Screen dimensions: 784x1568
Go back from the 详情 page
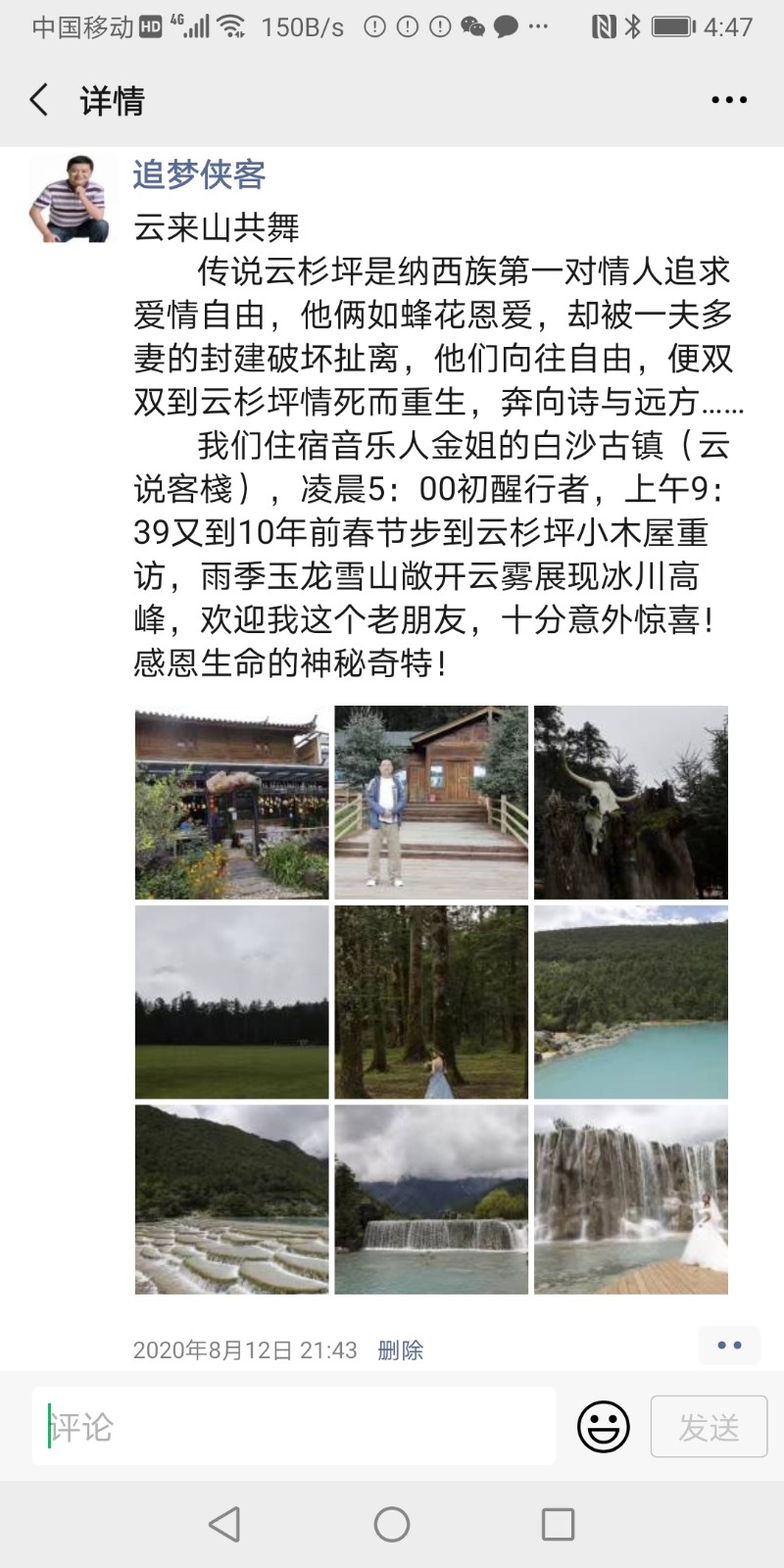pos(39,100)
